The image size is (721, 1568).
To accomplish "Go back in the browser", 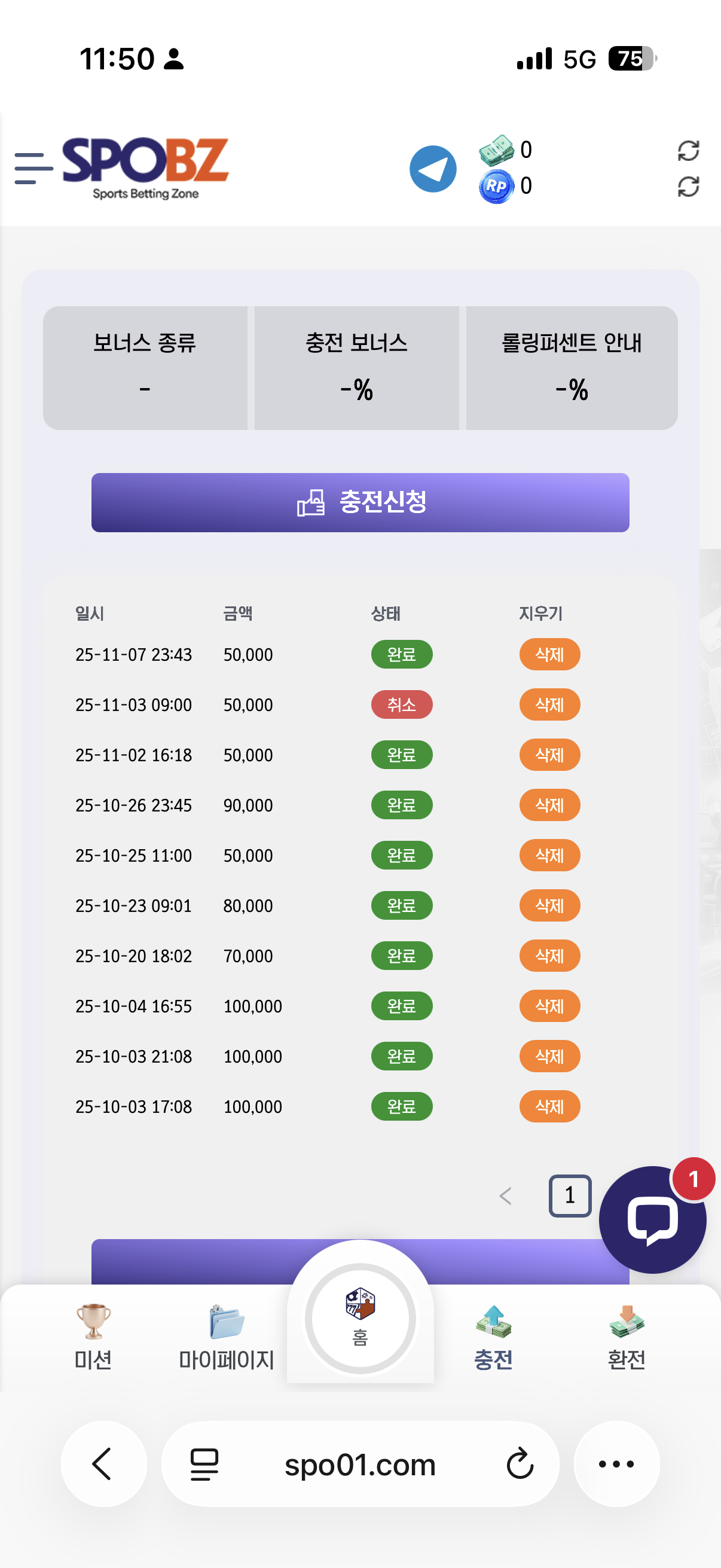I will [x=103, y=1463].
